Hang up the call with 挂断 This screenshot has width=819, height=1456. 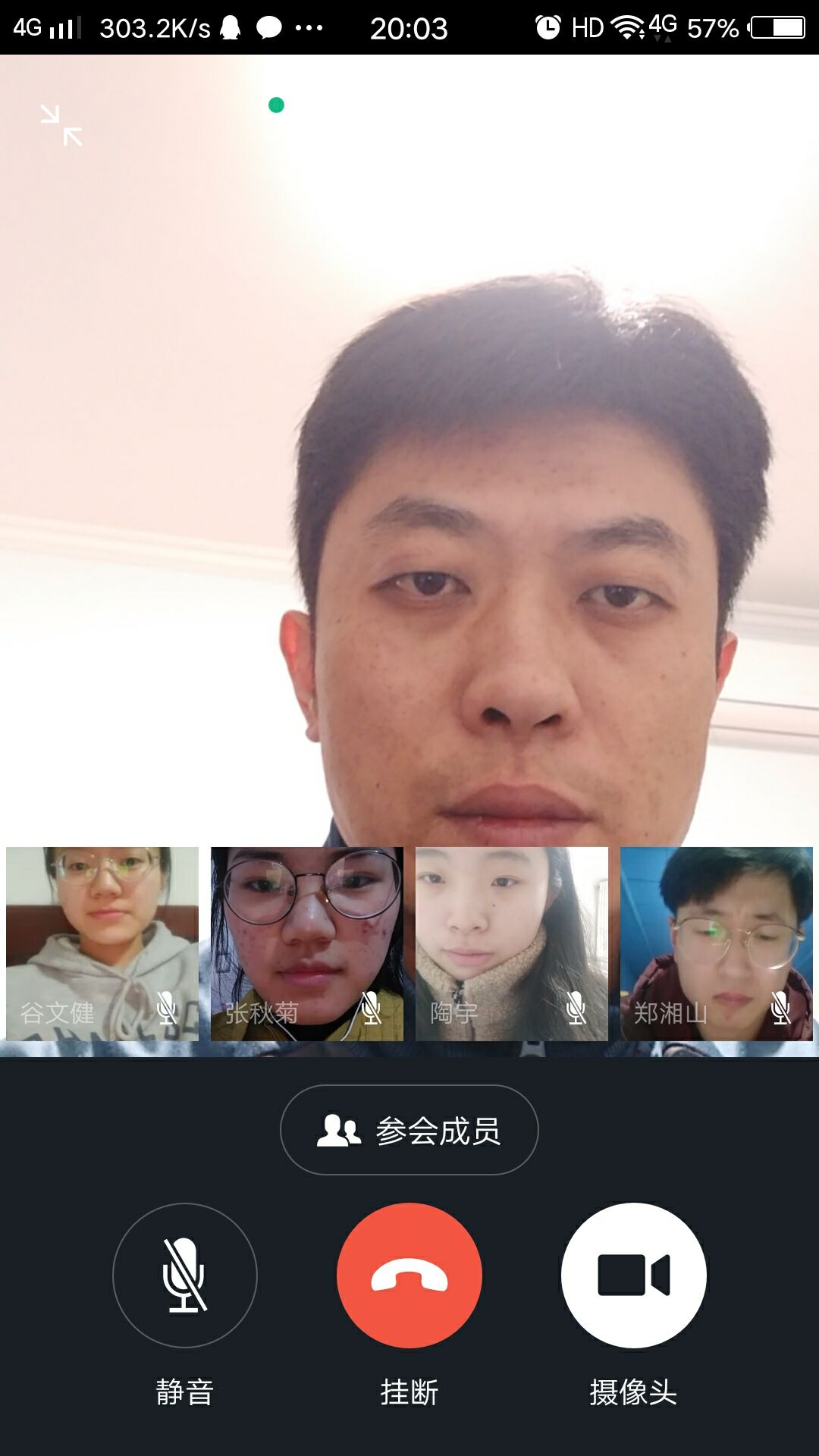409,1276
